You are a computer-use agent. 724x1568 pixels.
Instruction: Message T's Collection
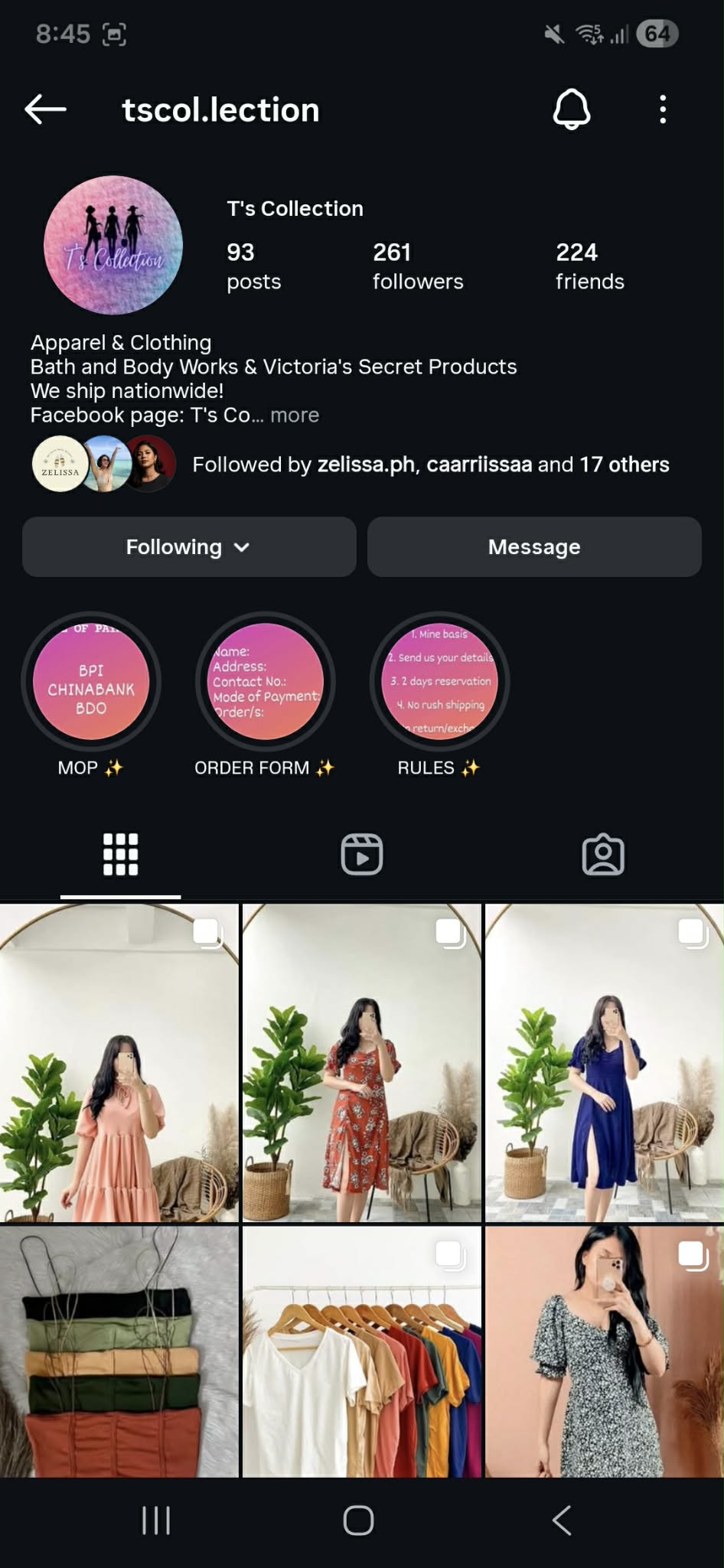click(x=534, y=546)
